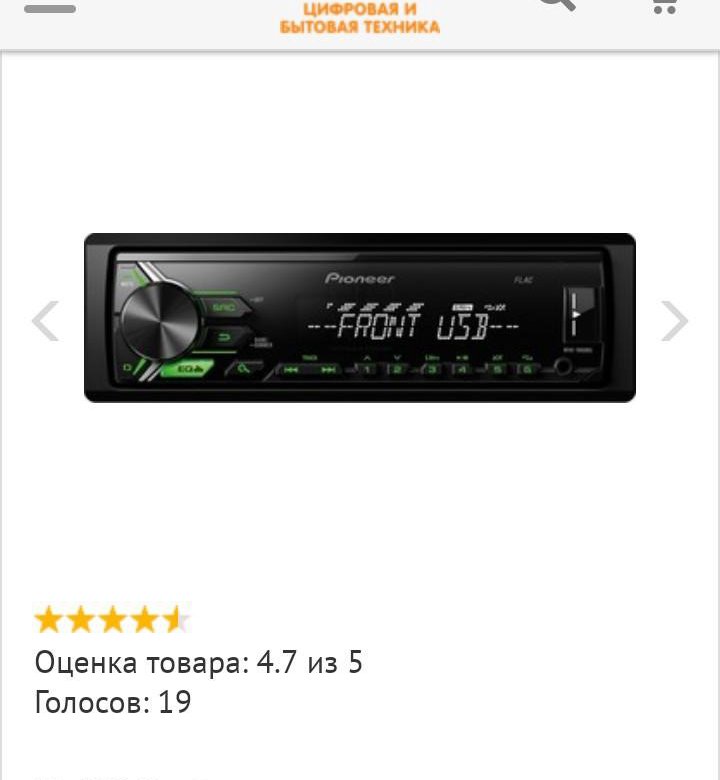Show the next product photo

pos(675,321)
